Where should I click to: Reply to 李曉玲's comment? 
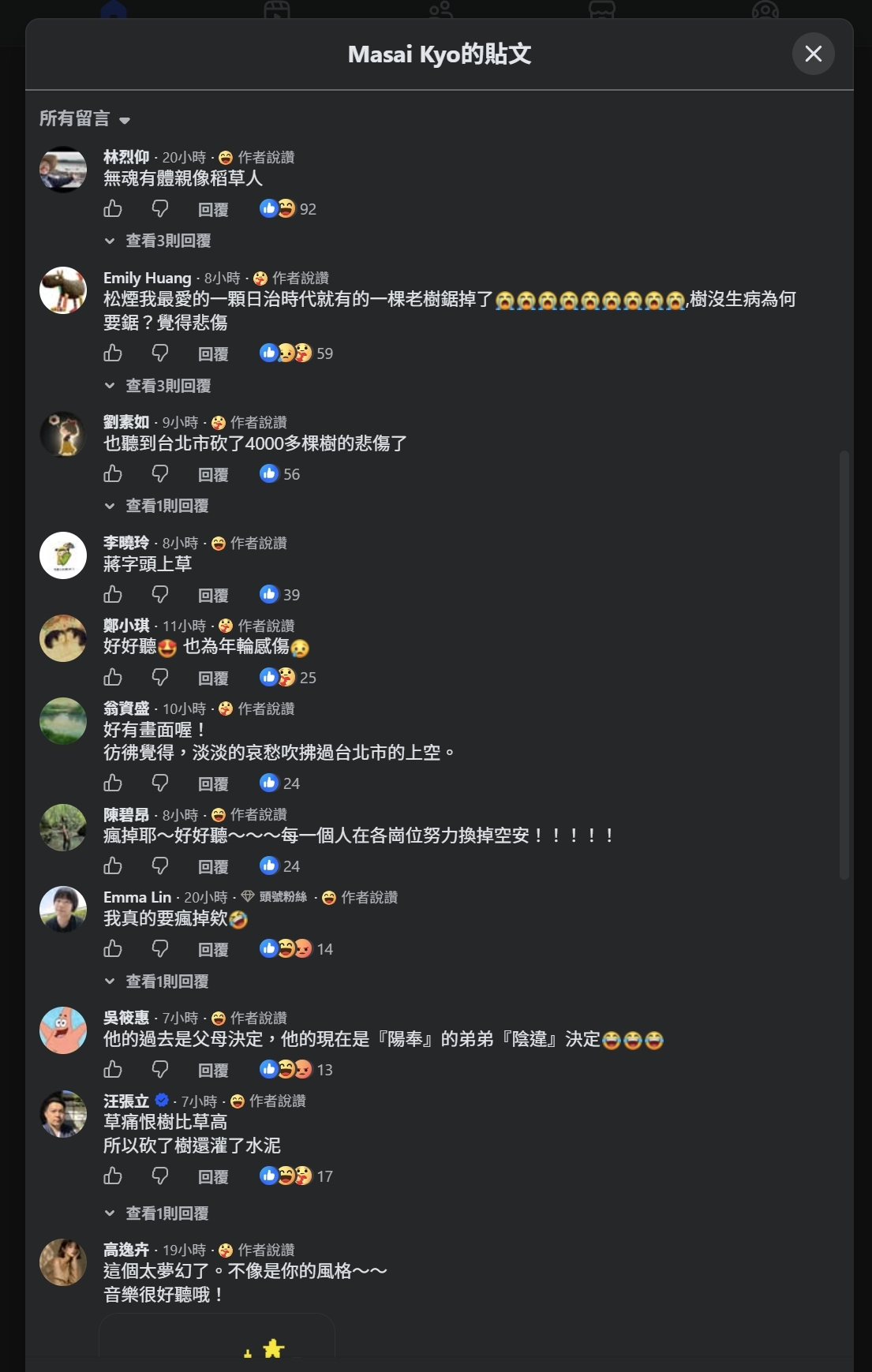[213, 595]
